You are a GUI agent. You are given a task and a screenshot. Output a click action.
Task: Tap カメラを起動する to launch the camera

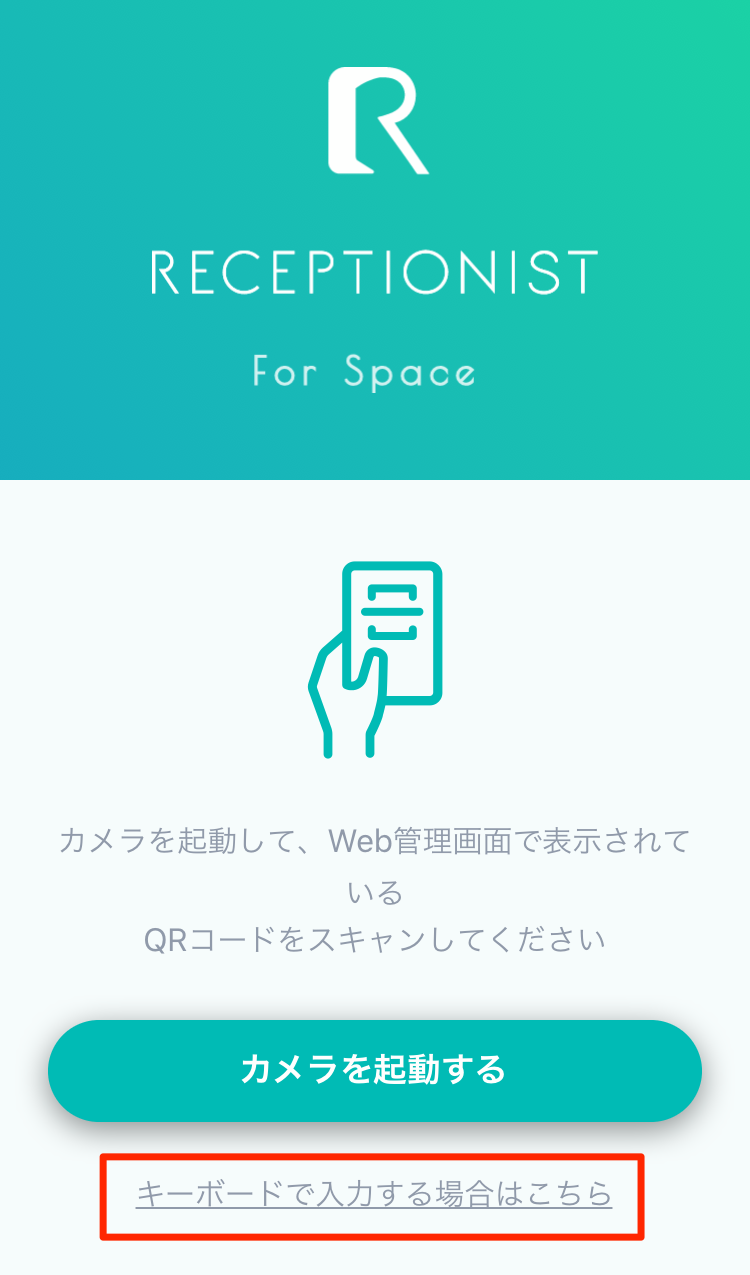coord(374,1070)
